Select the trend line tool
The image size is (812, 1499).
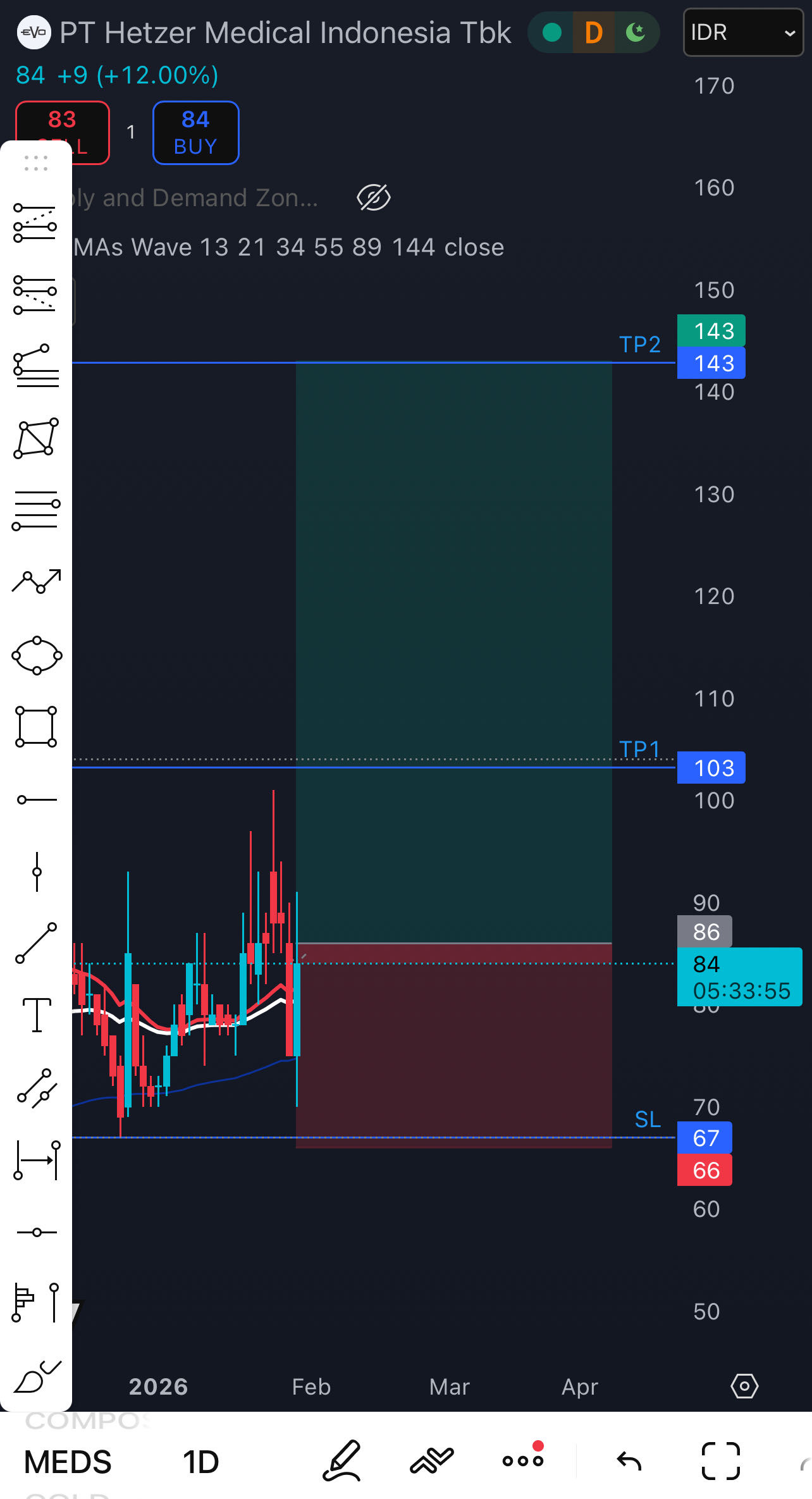point(36,943)
